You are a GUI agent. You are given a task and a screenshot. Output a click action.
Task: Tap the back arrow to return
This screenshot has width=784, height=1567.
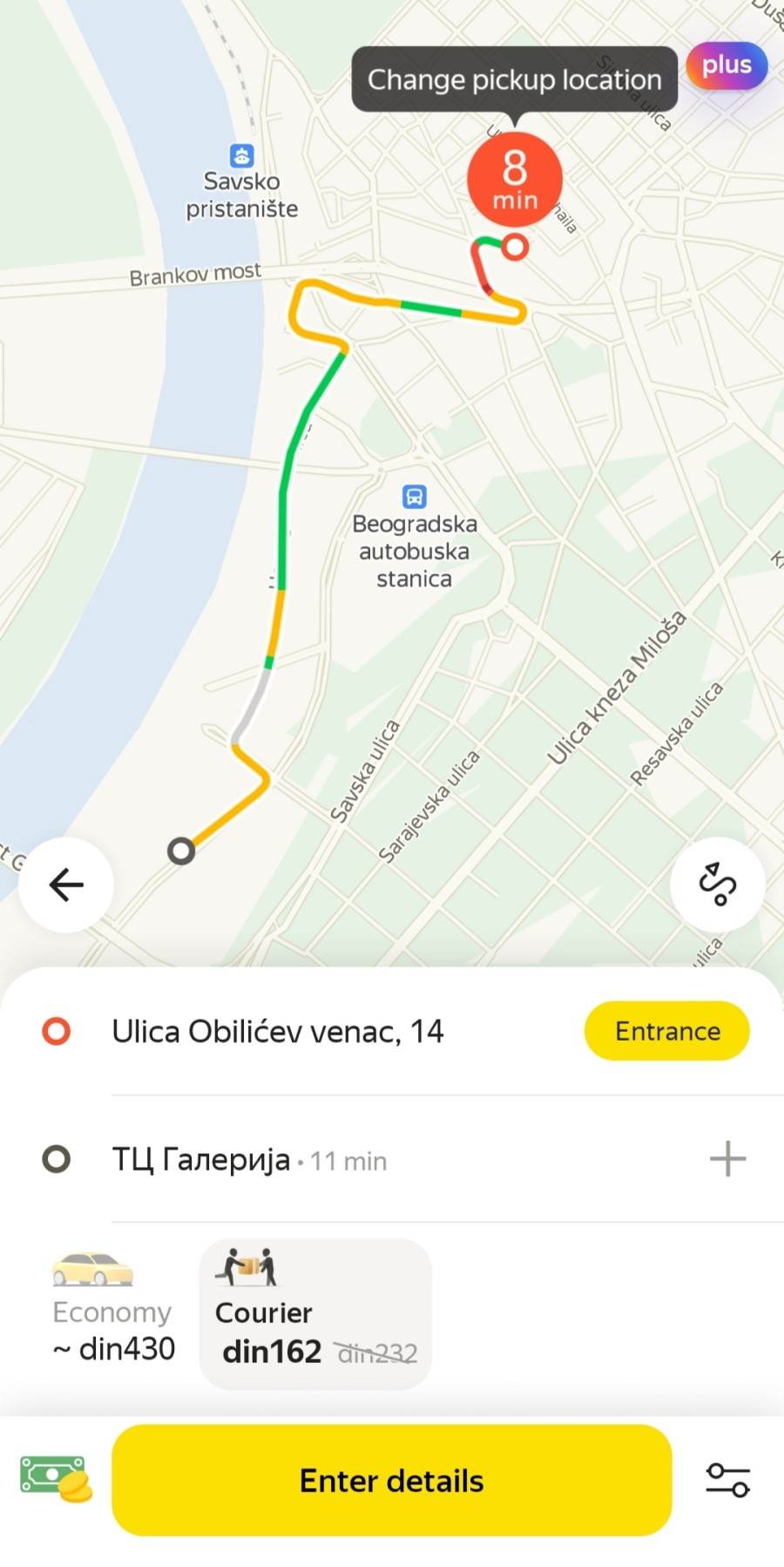pos(64,884)
